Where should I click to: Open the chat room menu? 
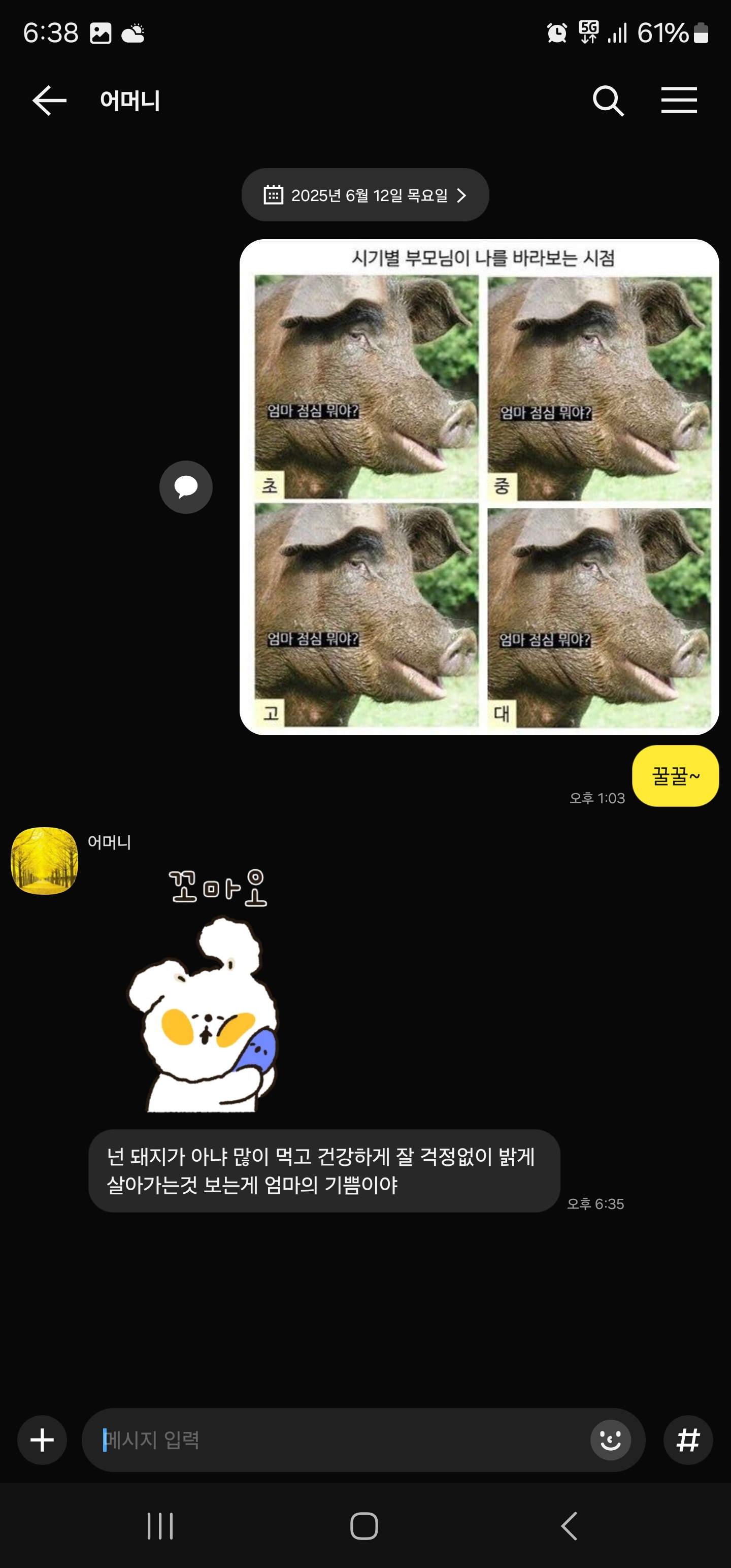(x=679, y=101)
